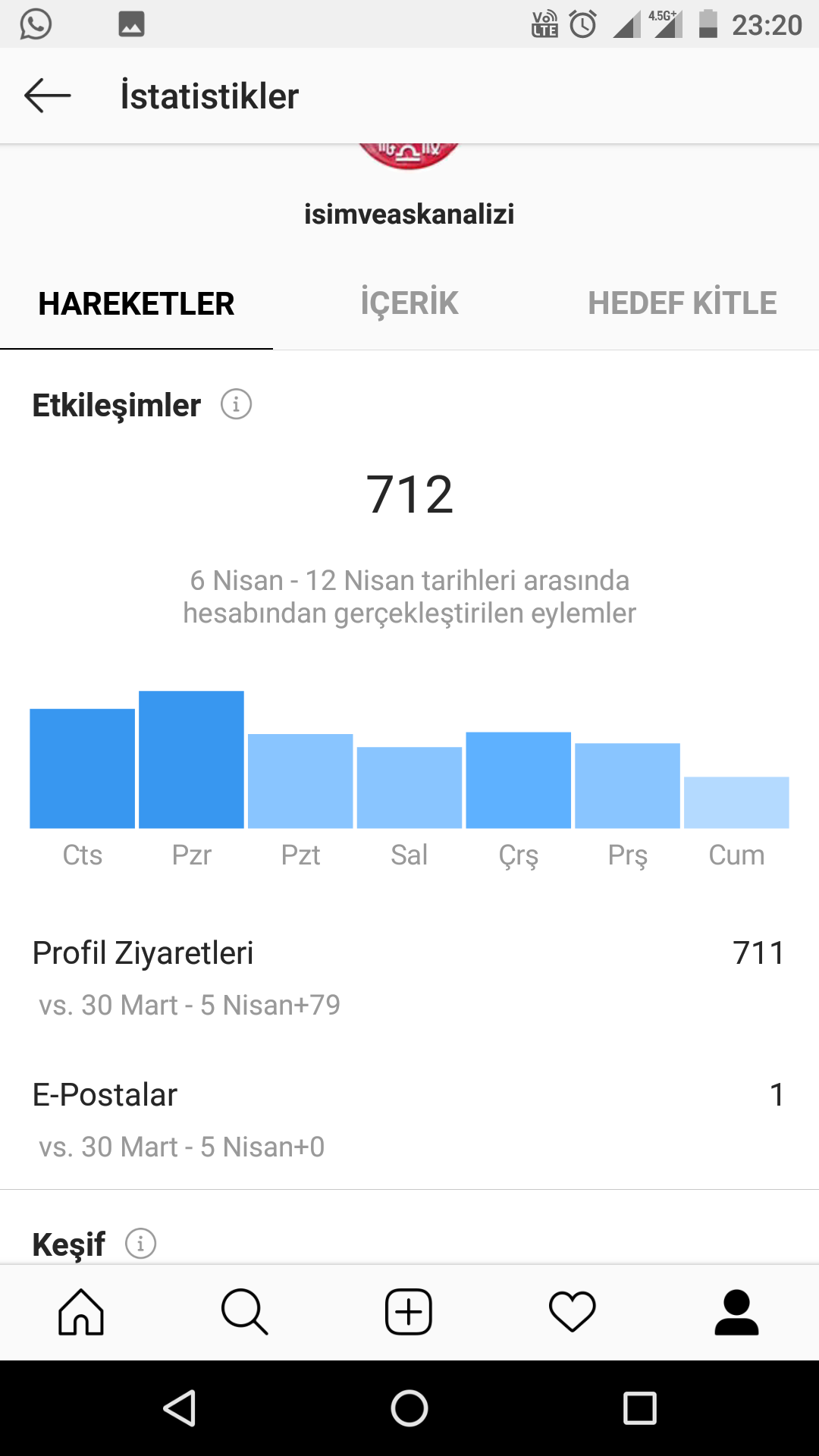This screenshot has height=1456, width=819.
Task: Show info about Keşif
Action: click(x=140, y=1244)
